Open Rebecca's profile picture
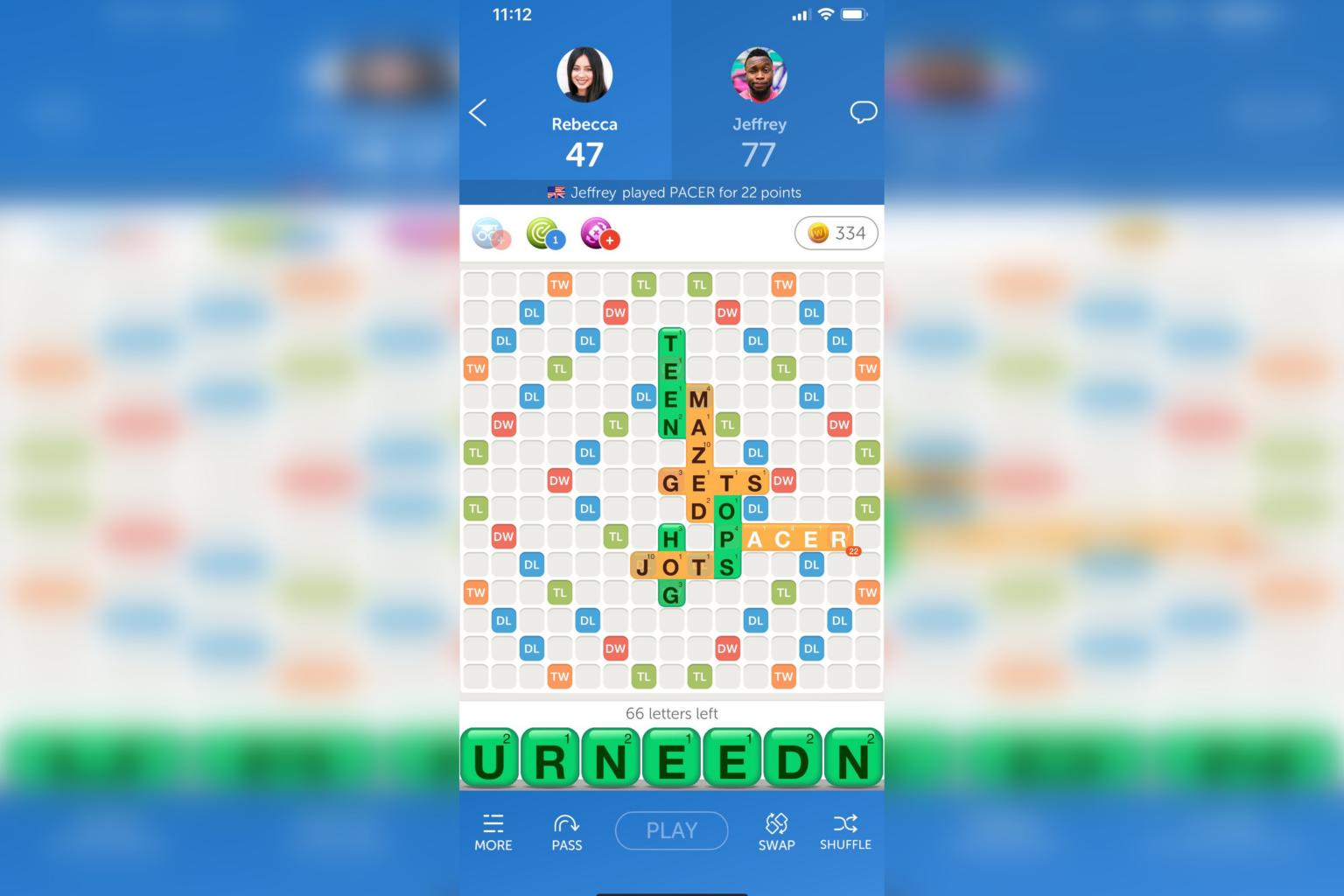Screen dimensions: 1344x896 (584, 75)
